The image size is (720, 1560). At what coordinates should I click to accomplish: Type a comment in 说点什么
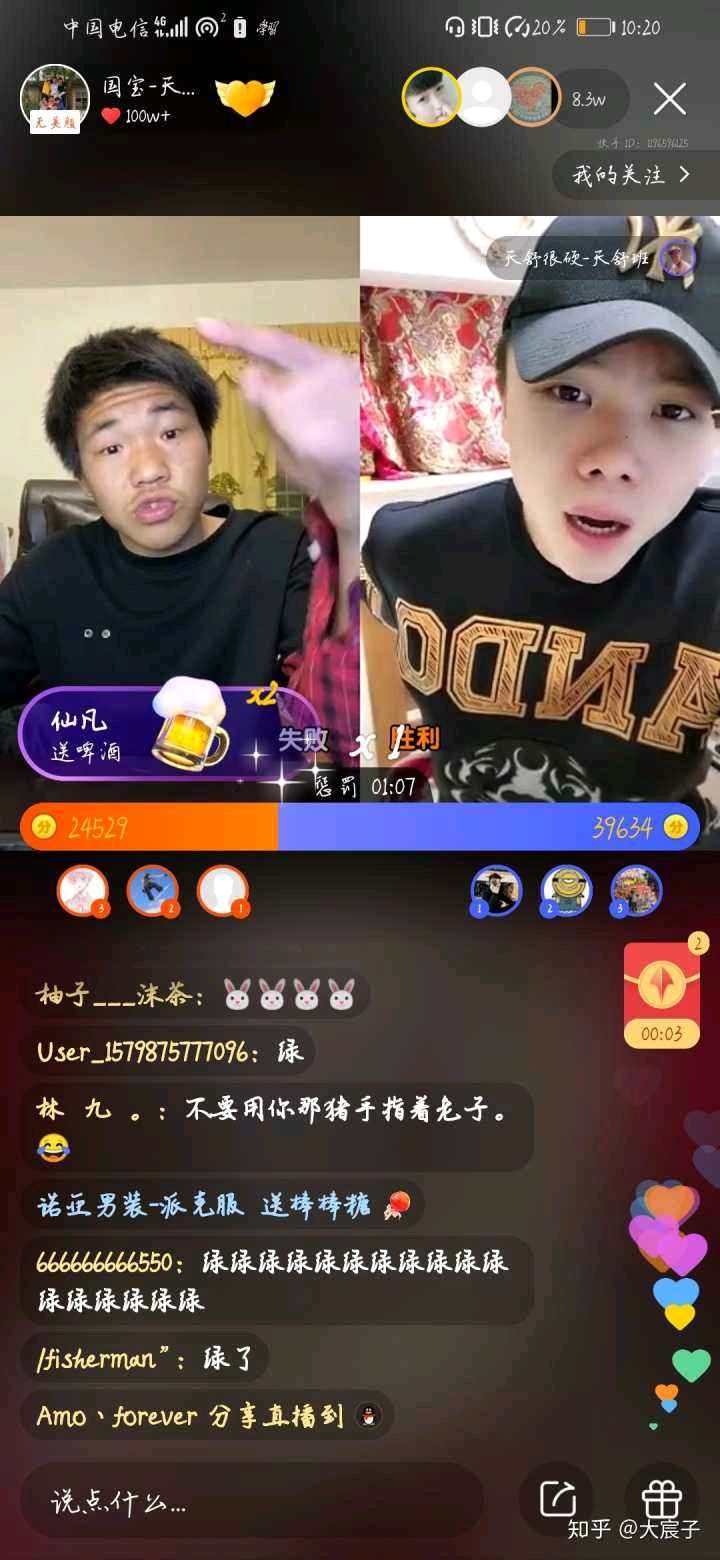(250, 1500)
